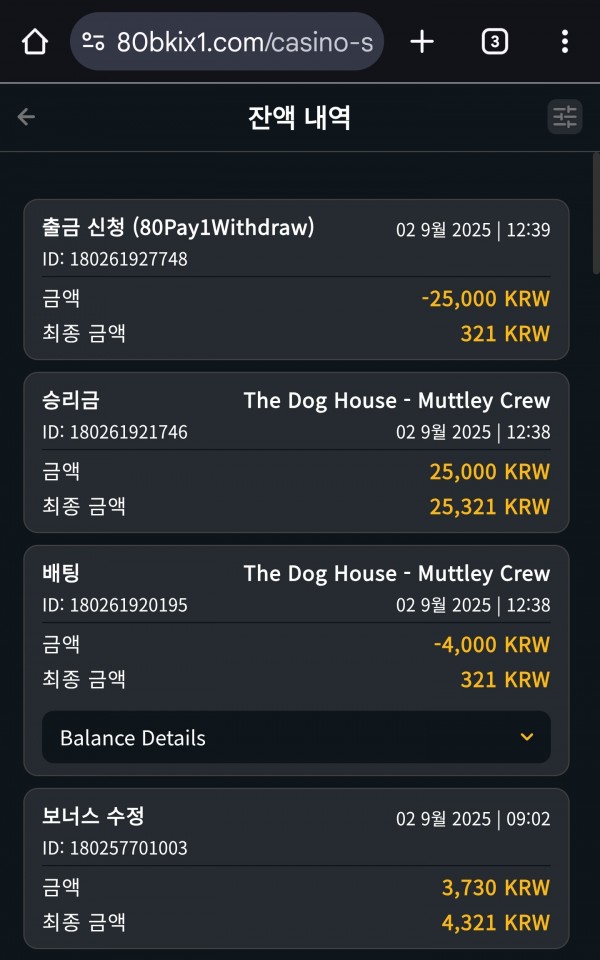Open the 80bkix1.com address bar
Screen dimensions: 600x960
pos(227,42)
